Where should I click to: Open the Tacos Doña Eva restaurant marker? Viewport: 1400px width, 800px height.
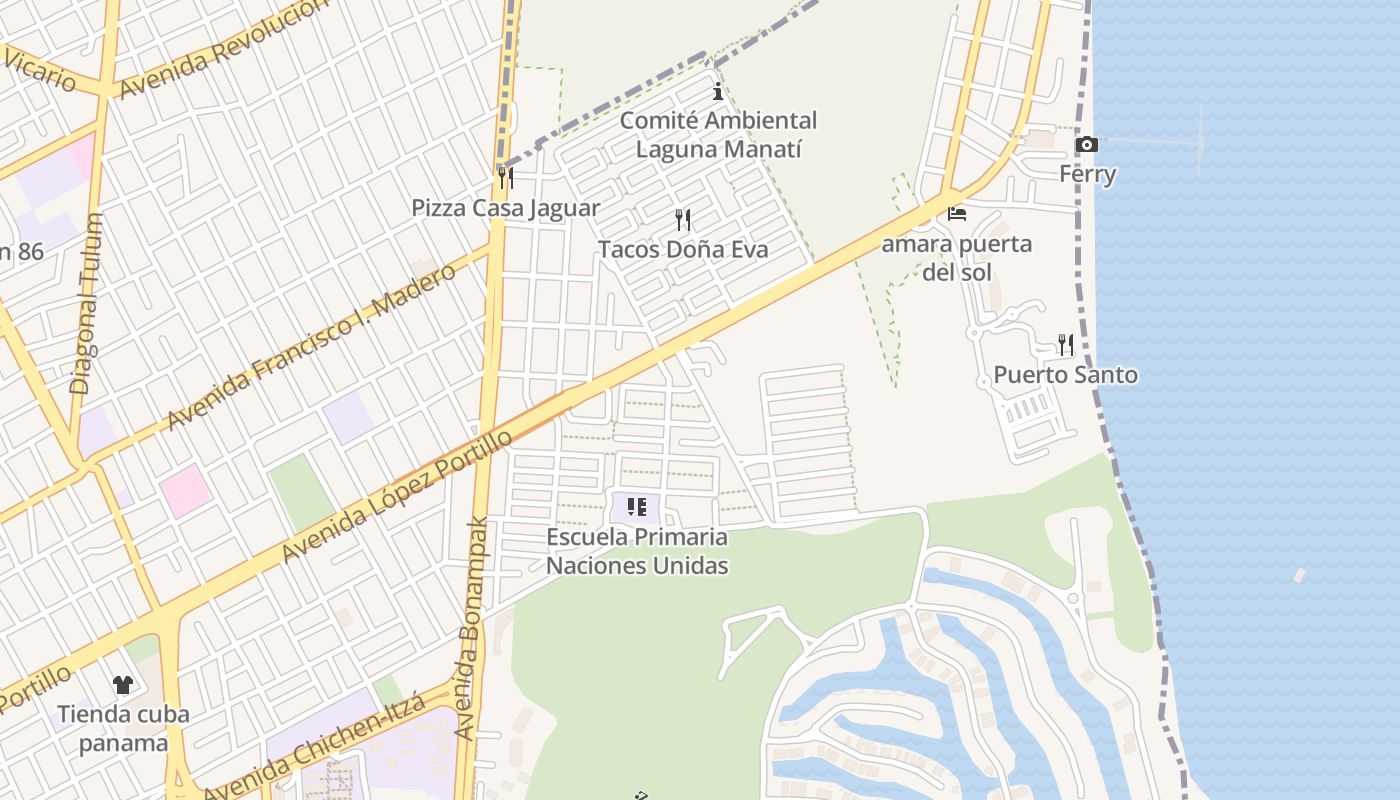[683, 220]
